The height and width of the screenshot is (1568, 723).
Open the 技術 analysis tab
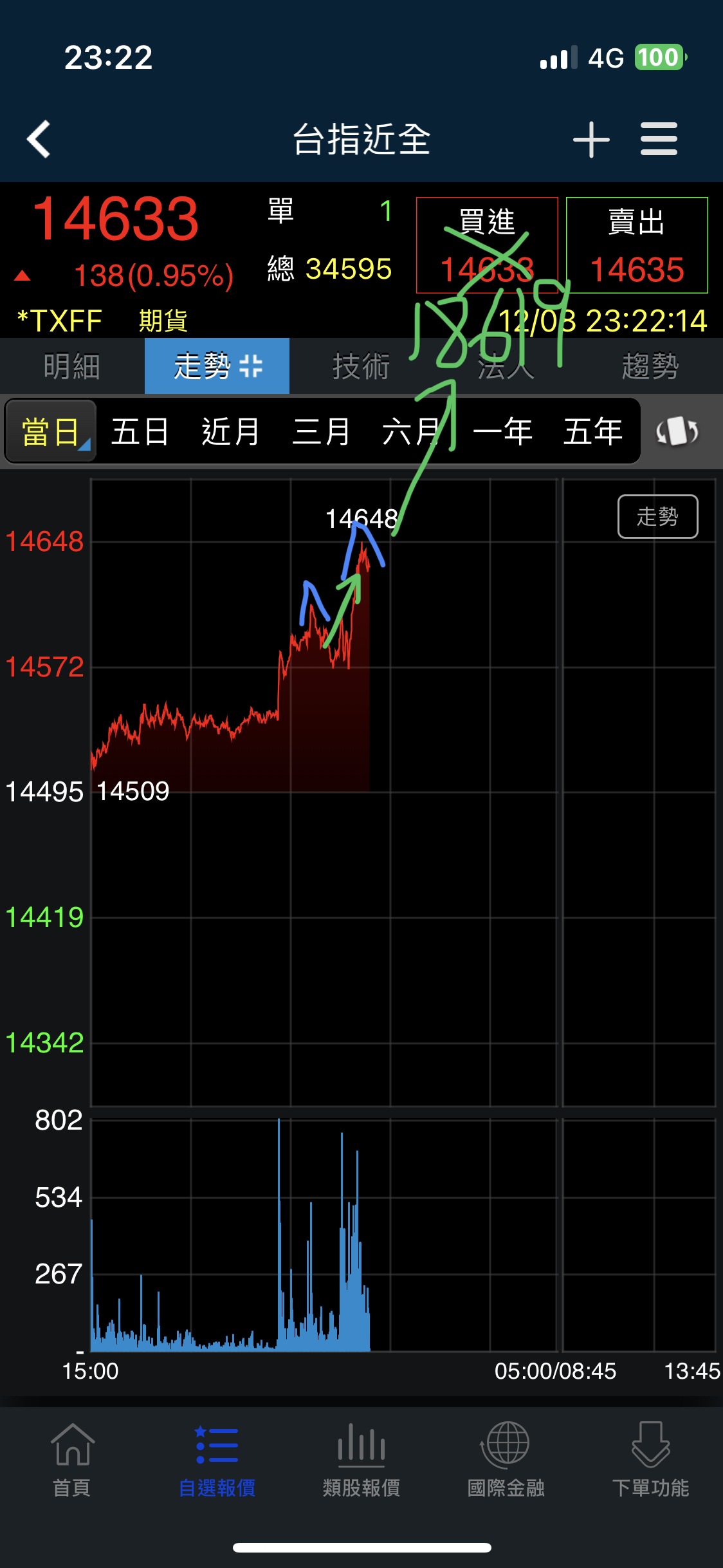361,366
